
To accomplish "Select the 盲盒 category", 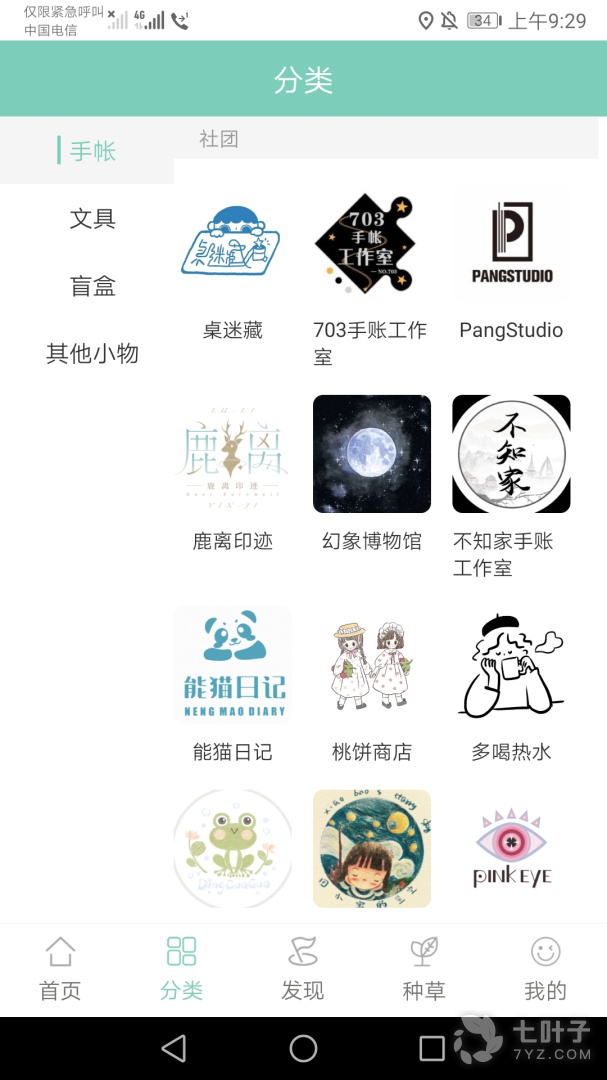I will point(92,287).
